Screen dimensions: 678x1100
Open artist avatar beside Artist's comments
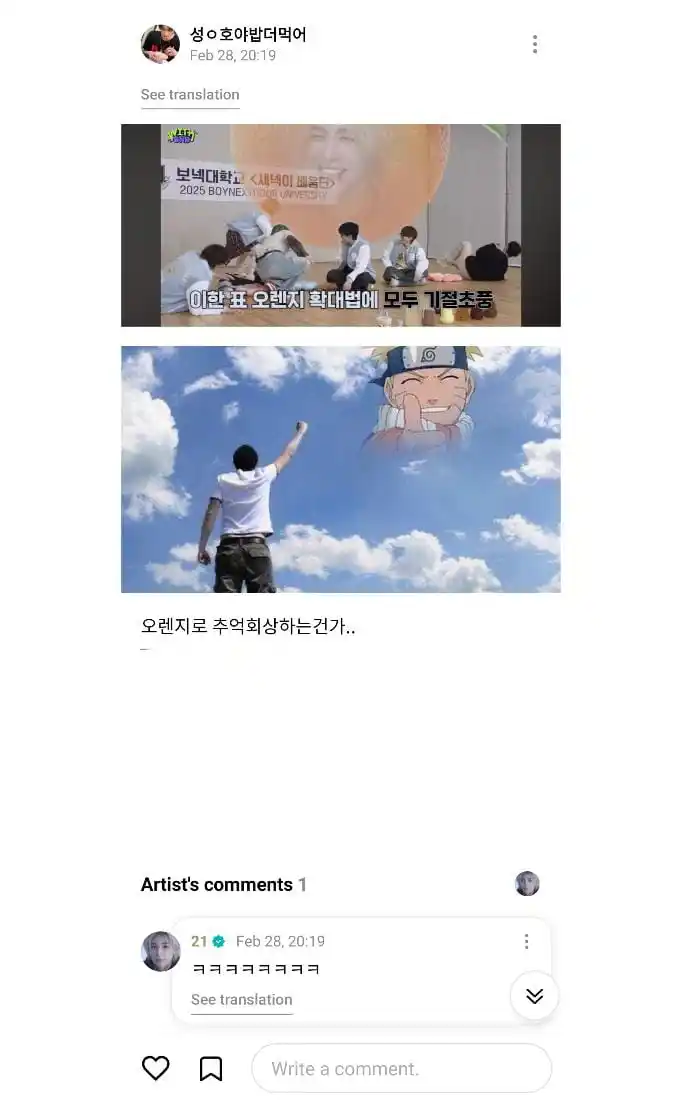pyautogui.click(x=527, y=883)
